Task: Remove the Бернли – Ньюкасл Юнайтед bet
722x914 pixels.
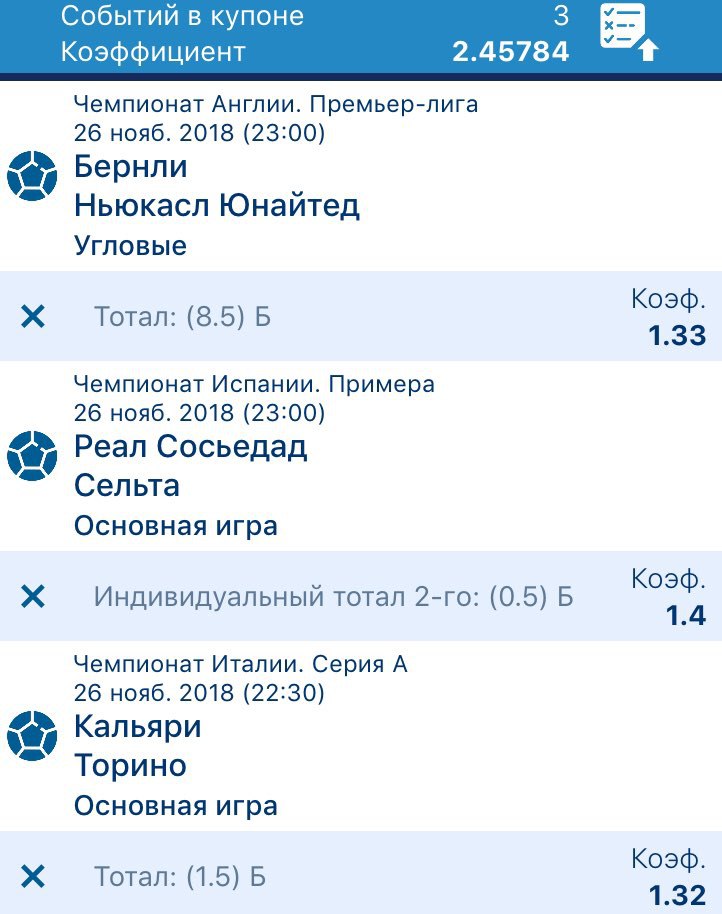Action: [x=33, y=317]
